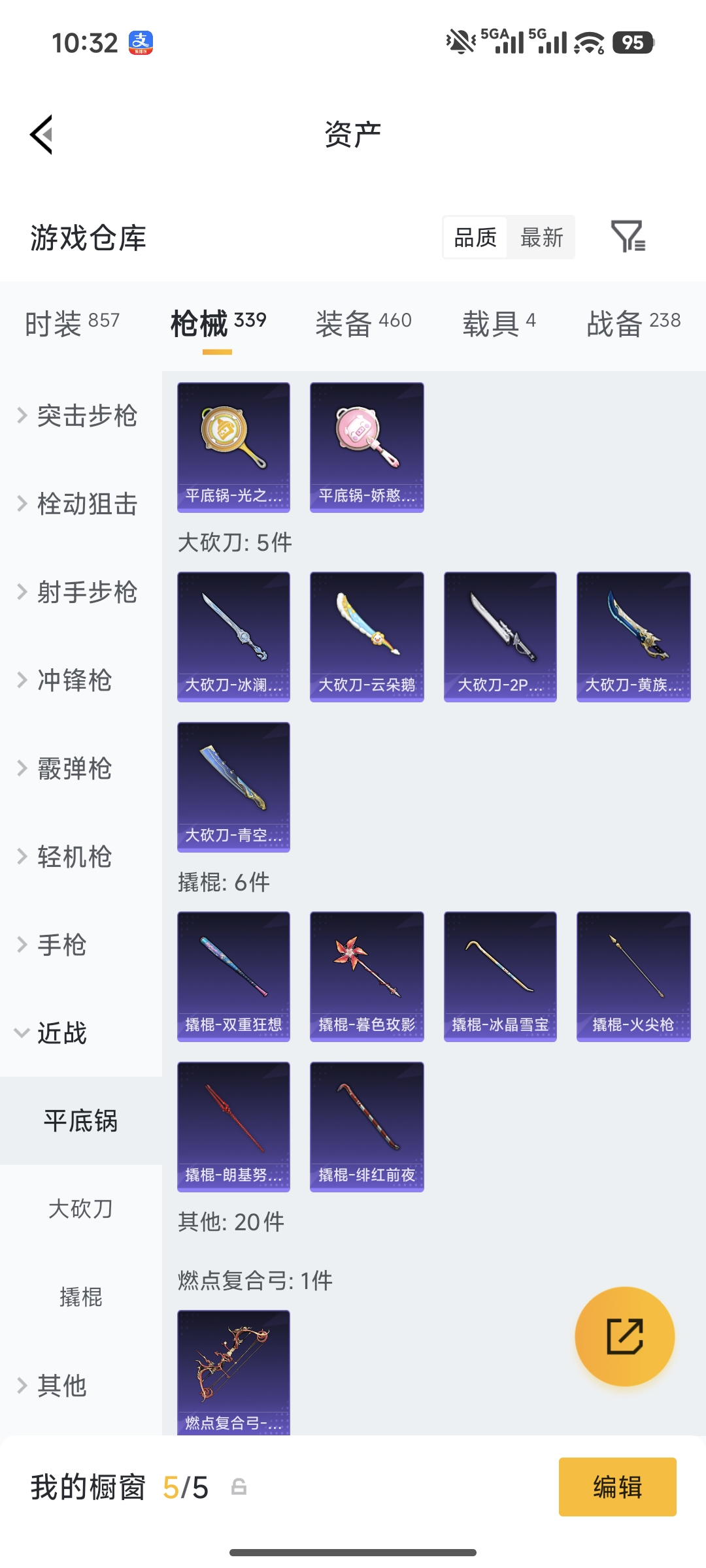
Task: Enable 品质 sorting mode
Action: coord(475,238)
